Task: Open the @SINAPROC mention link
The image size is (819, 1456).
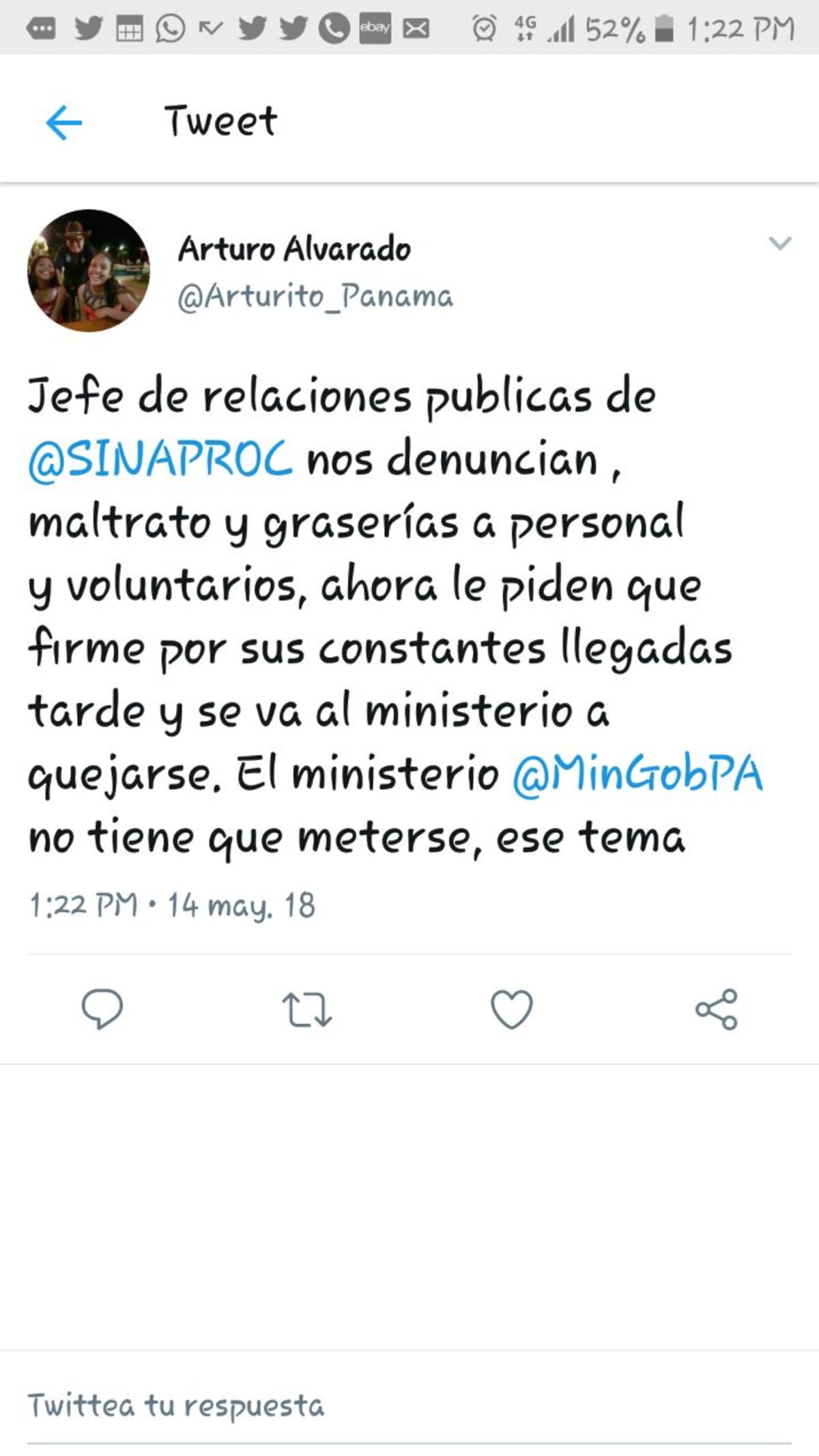Action: click(x=160, y=459)
